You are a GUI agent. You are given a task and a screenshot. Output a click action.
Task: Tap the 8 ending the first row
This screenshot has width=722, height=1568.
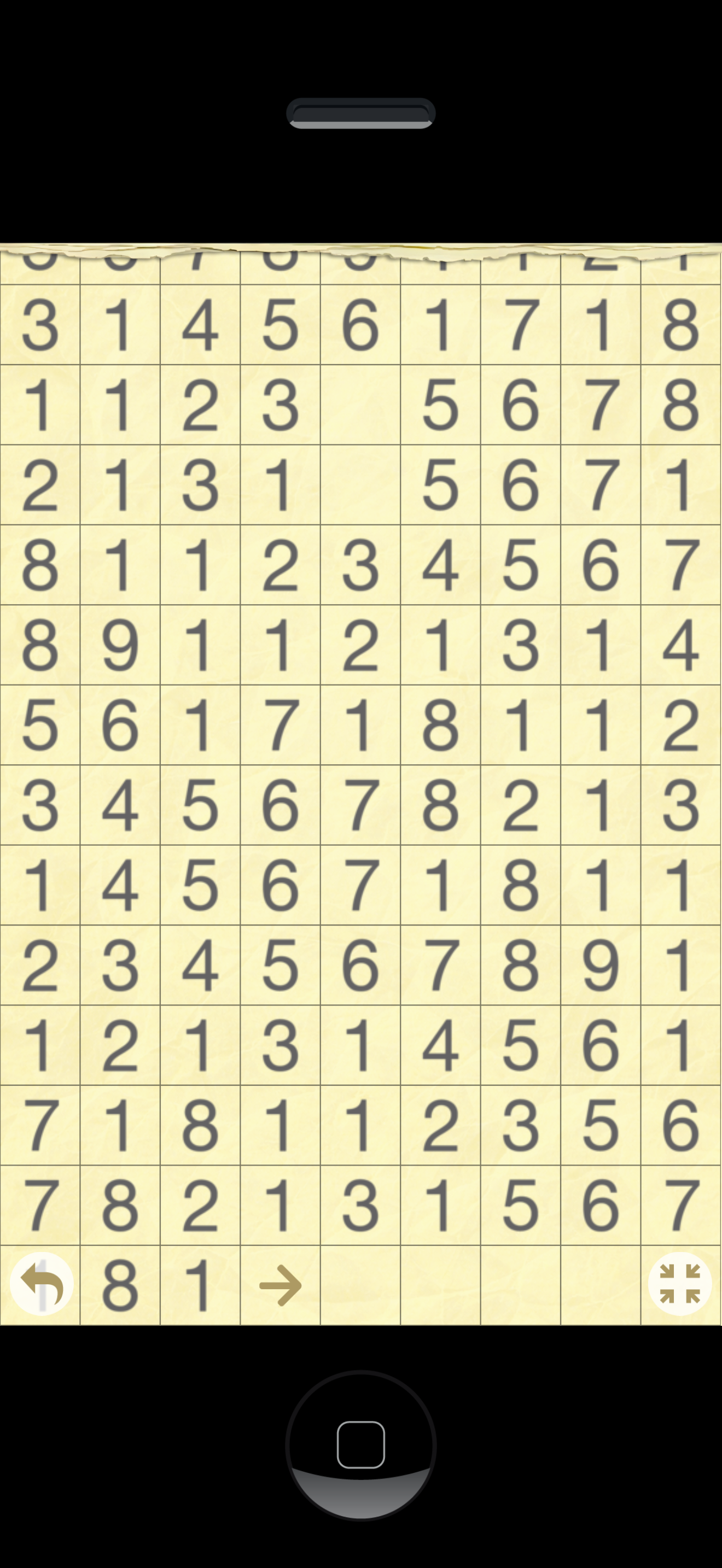click(681, 323)
